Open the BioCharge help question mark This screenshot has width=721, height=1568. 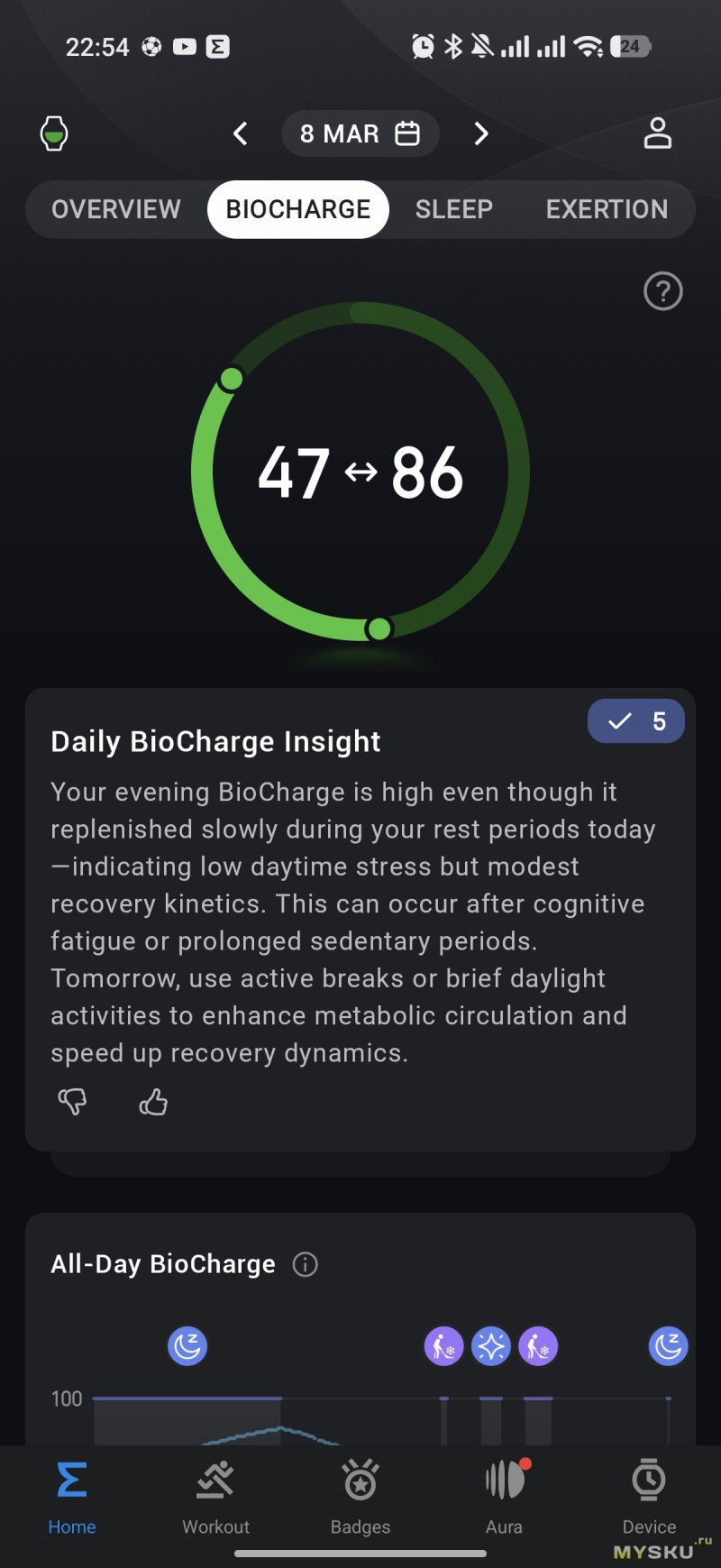(x=662, y=291)
